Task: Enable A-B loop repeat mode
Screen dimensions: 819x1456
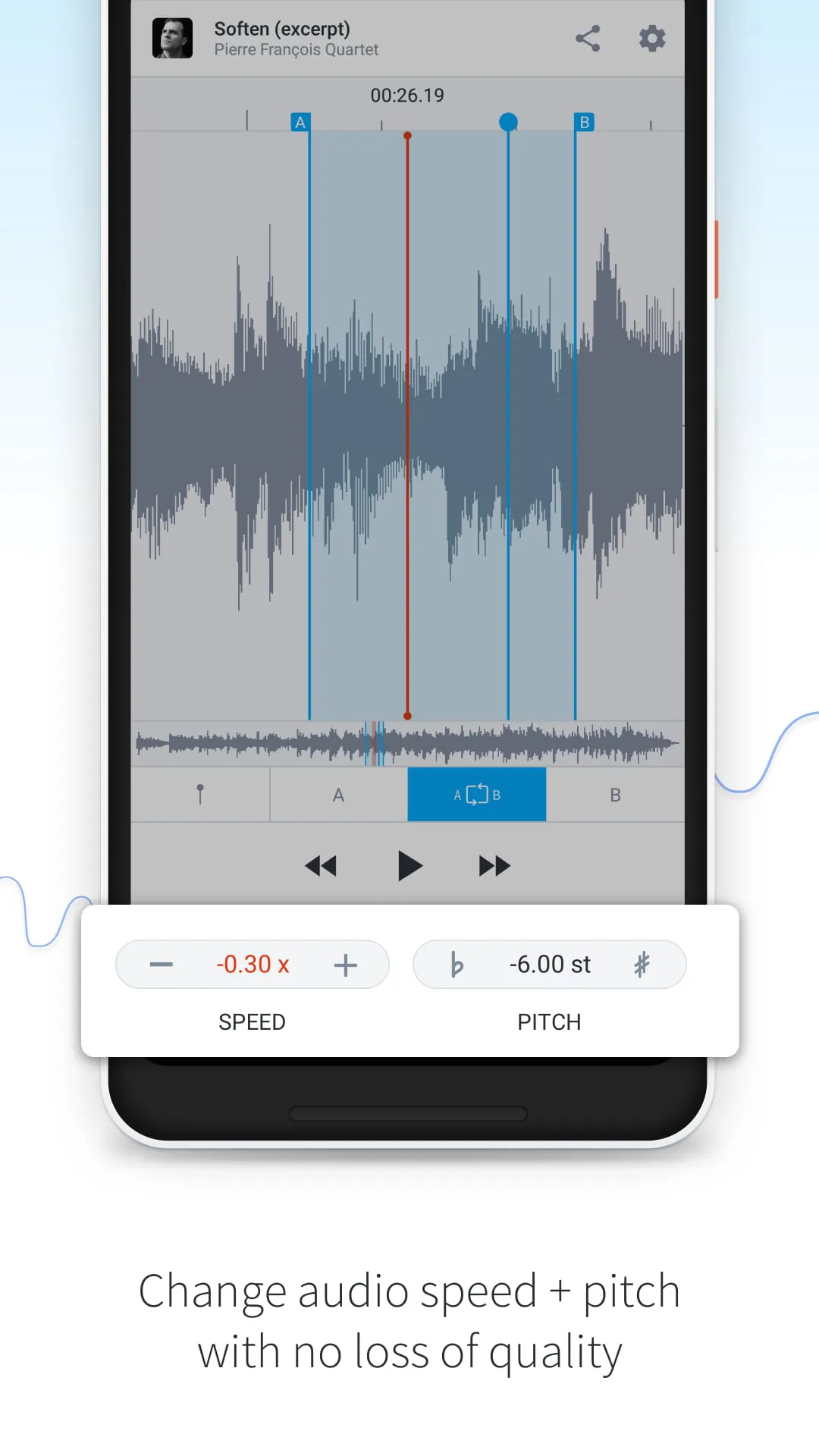Action: (476, 794)
